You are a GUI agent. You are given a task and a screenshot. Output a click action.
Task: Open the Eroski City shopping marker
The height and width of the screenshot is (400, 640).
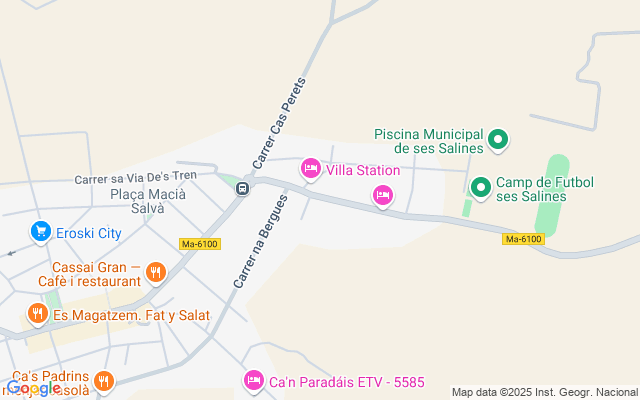click(x=40, y=232)
